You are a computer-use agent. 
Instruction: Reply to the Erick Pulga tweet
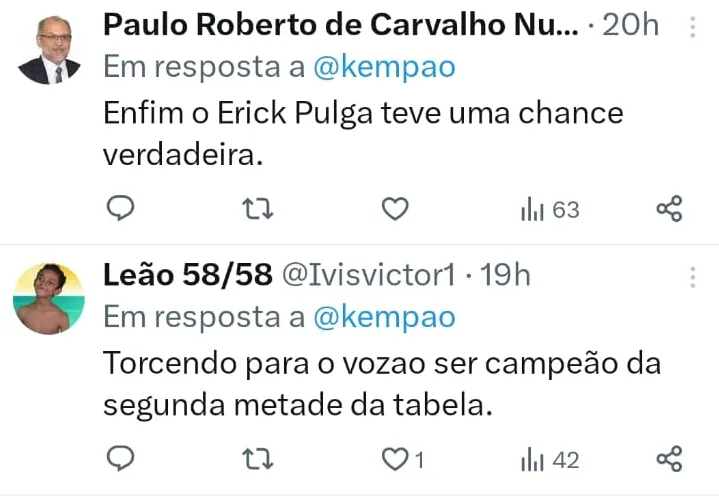point(120,209)
